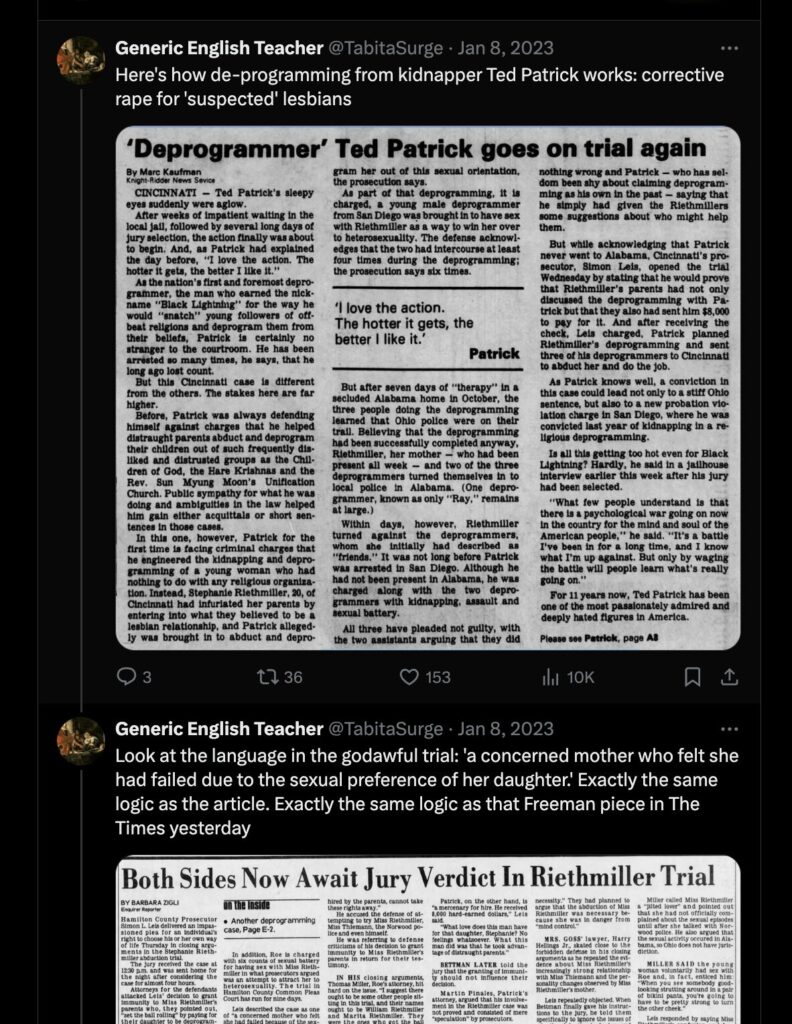The image size is (792, 1024).
Task: Open profile avatar on the first tweet
Action: coord(81,60)
